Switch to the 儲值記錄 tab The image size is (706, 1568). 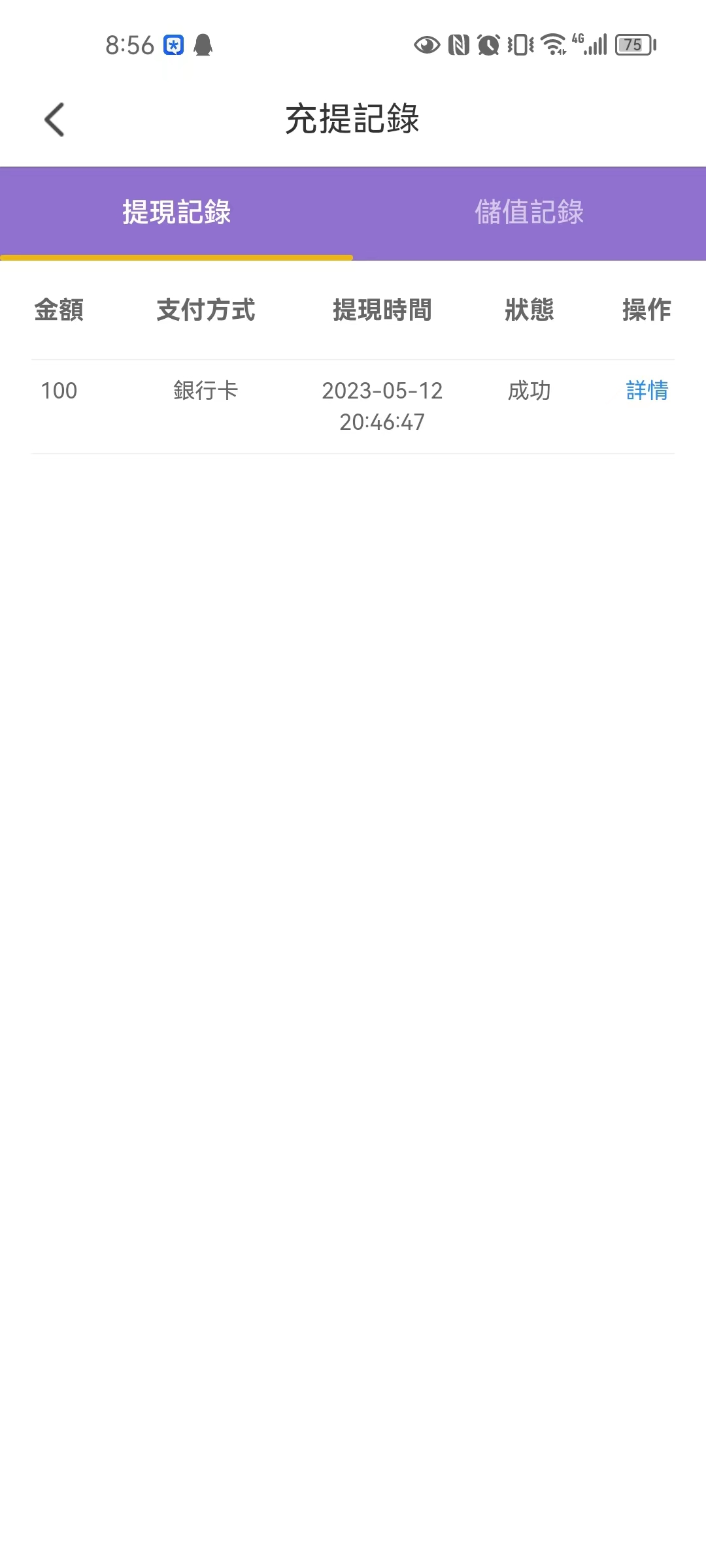point(529,212)
